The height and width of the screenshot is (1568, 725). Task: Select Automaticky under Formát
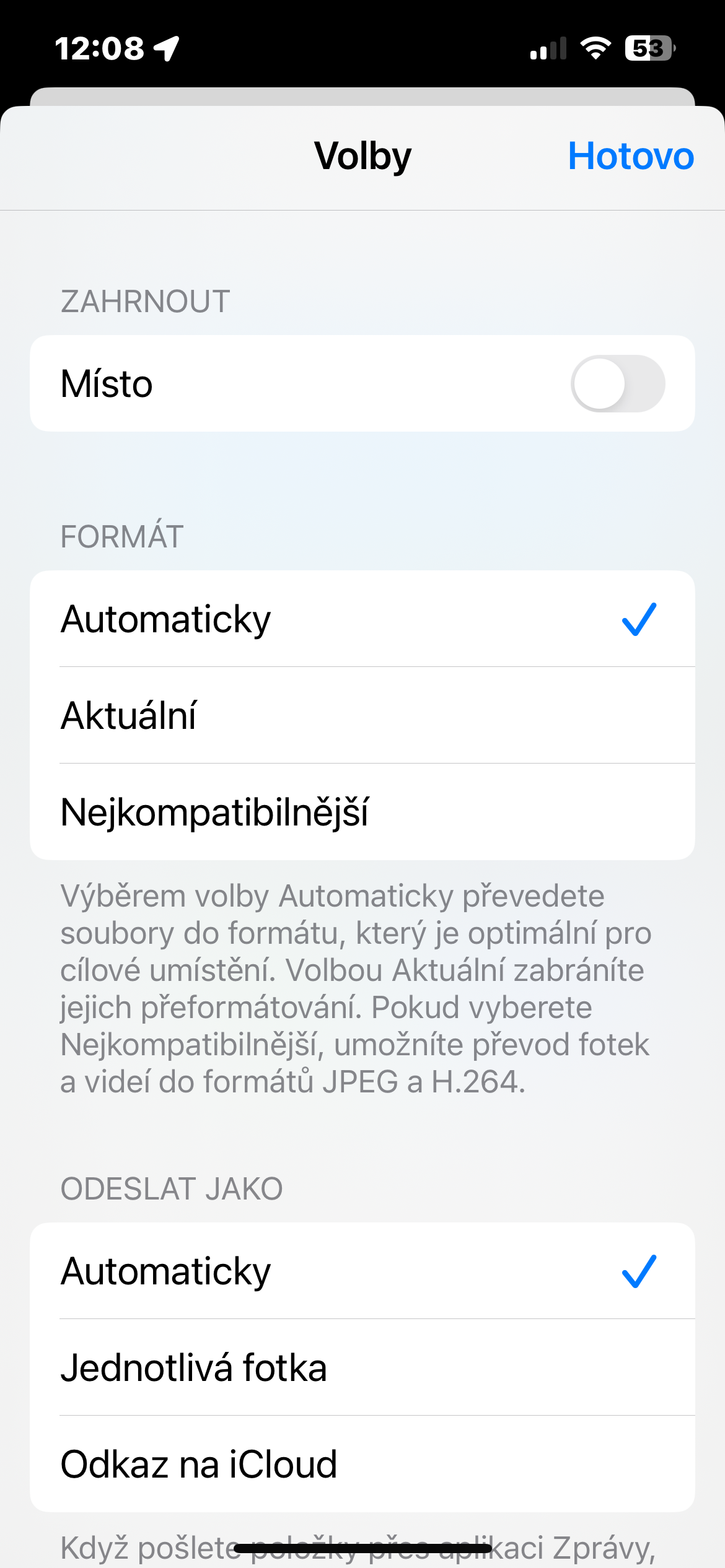click(x=362, y=619)
